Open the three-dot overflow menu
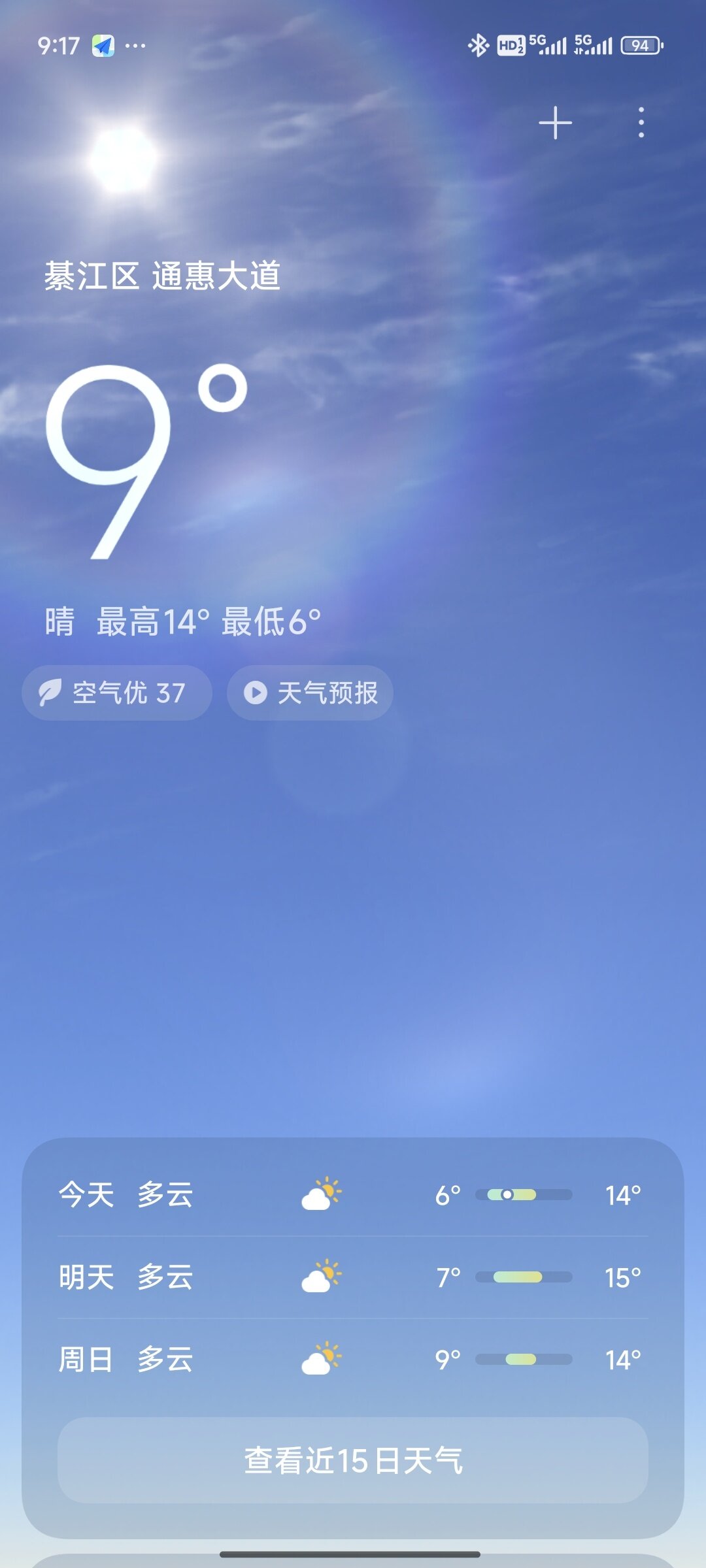Screen dimensions: 706x1568 click(x=641, y=123)
